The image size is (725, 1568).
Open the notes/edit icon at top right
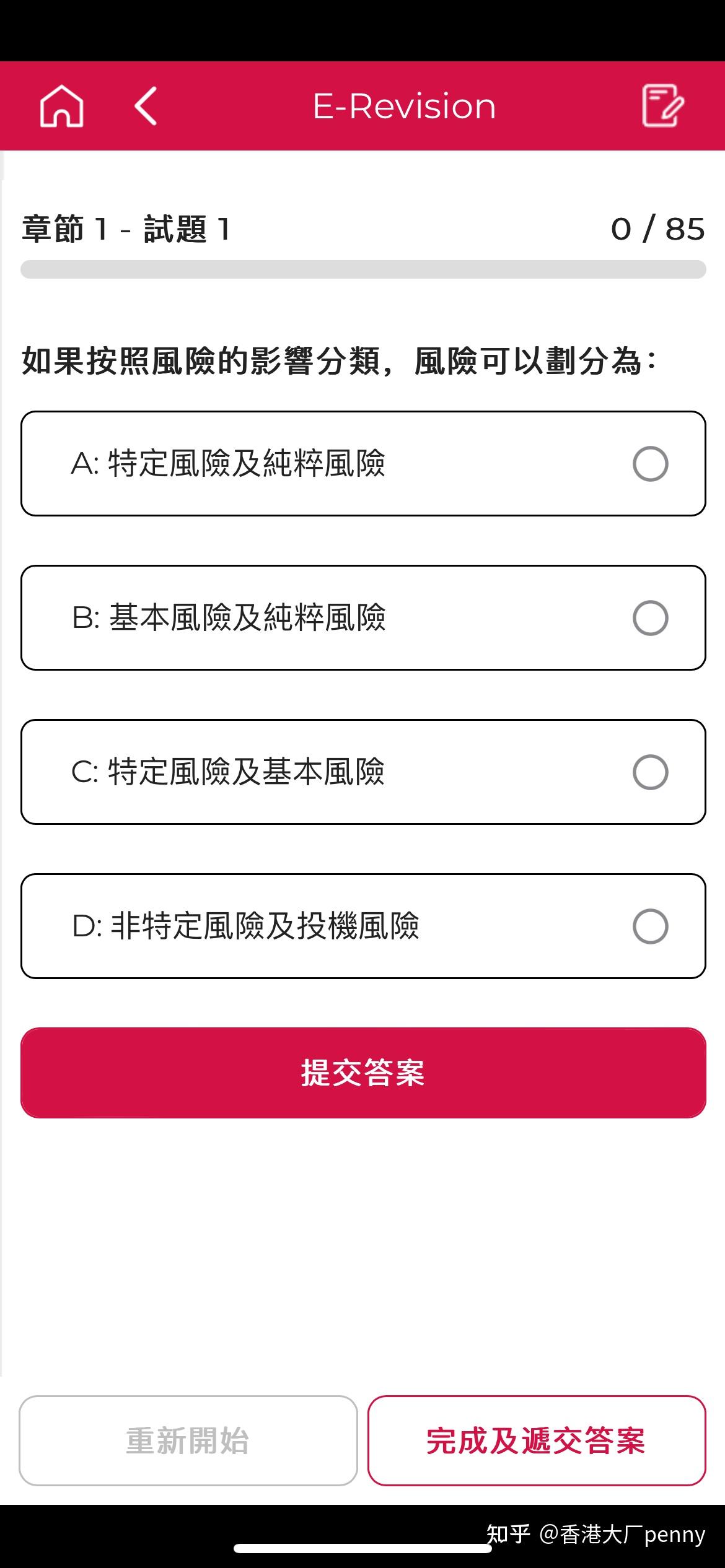[x=662, y=105]
